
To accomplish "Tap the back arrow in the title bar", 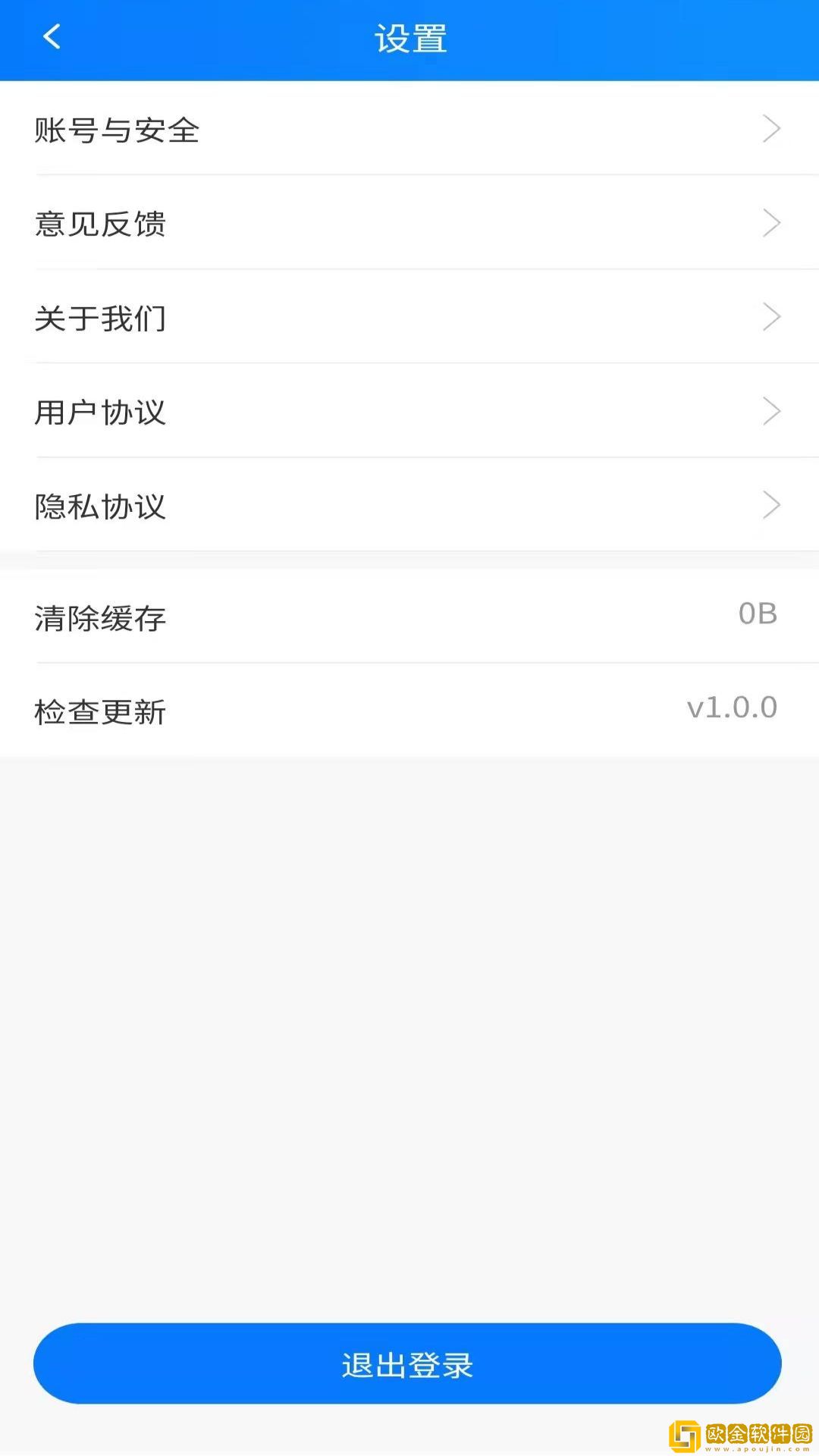I will 52,38.
